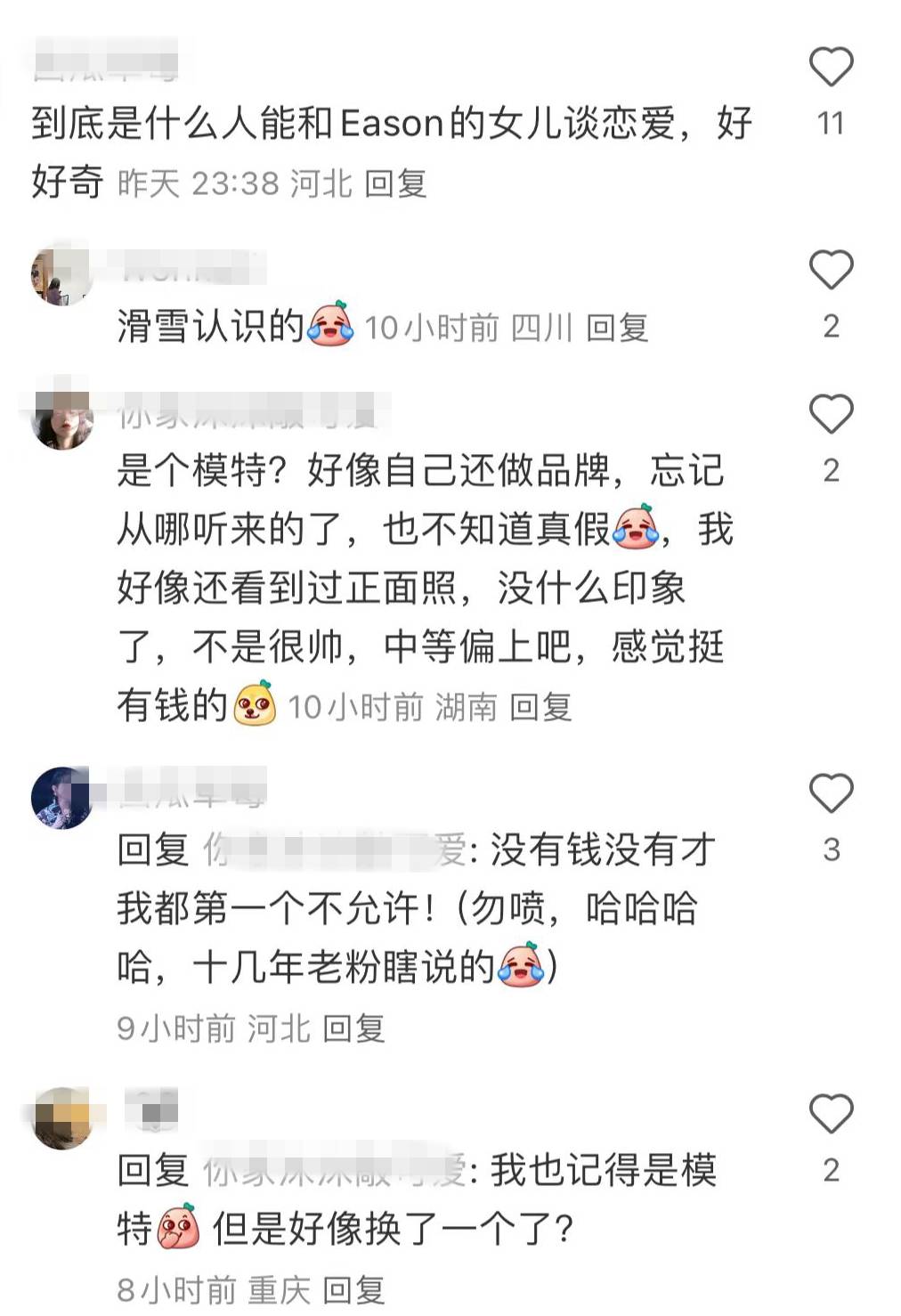Image resolution: width=901 pixels, height=1316 pixels.
Task: Reply to the 湖南 comment about 模特
Action: pos(540,707)
